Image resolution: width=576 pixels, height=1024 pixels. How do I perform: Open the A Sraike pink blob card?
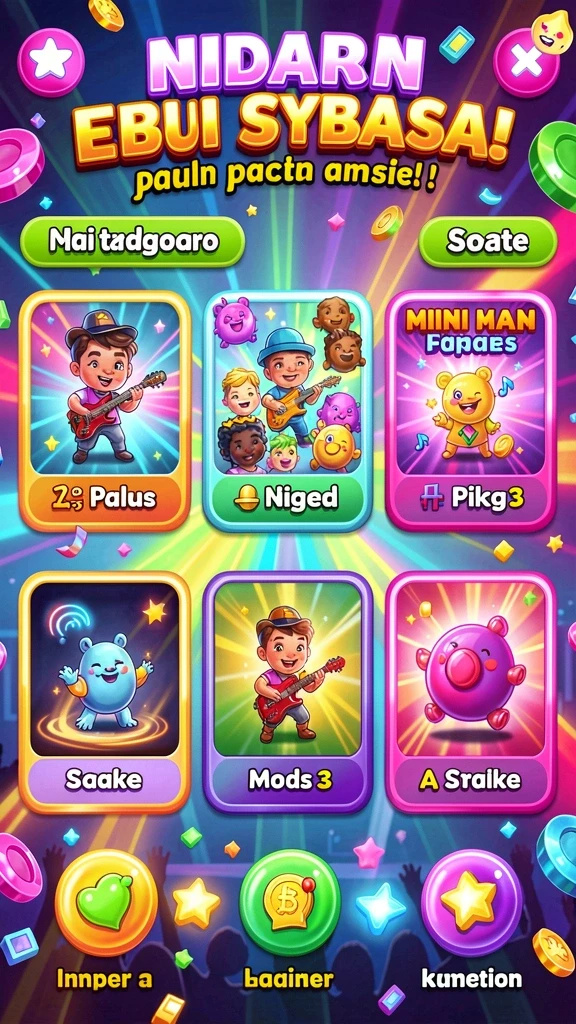tap(470, 692)
